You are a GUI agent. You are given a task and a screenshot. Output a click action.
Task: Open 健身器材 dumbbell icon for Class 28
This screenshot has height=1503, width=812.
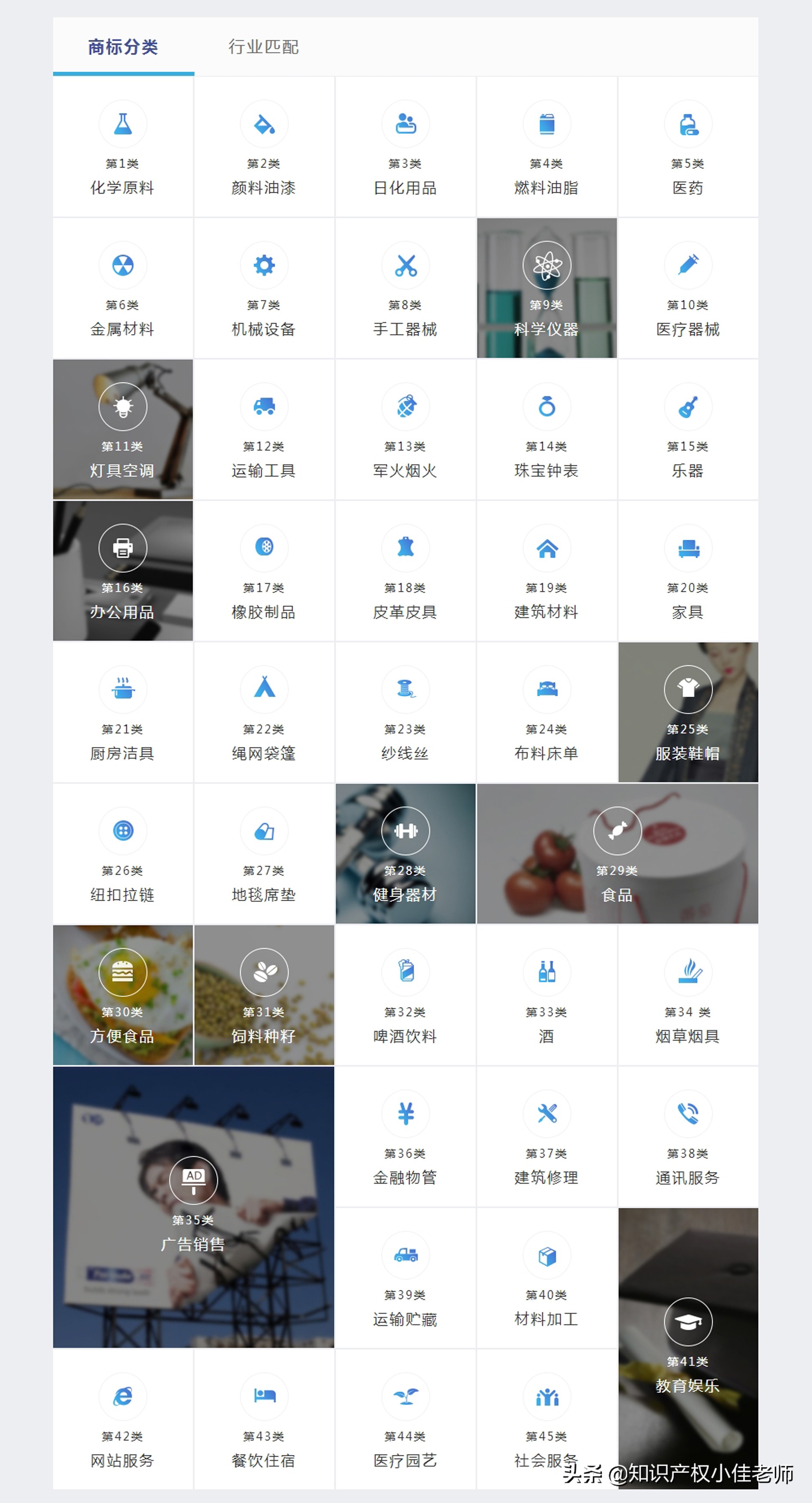[x=406, y=832]
